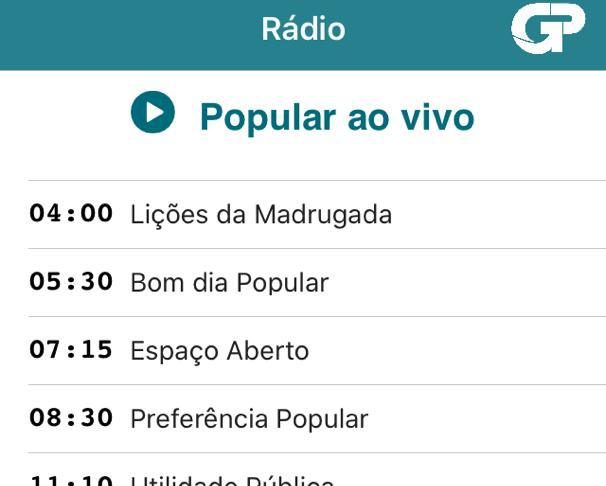Play the Popular ao vivo live stream
The height and width of the screenshot is (486, 606).
click(x=153, y=115)
